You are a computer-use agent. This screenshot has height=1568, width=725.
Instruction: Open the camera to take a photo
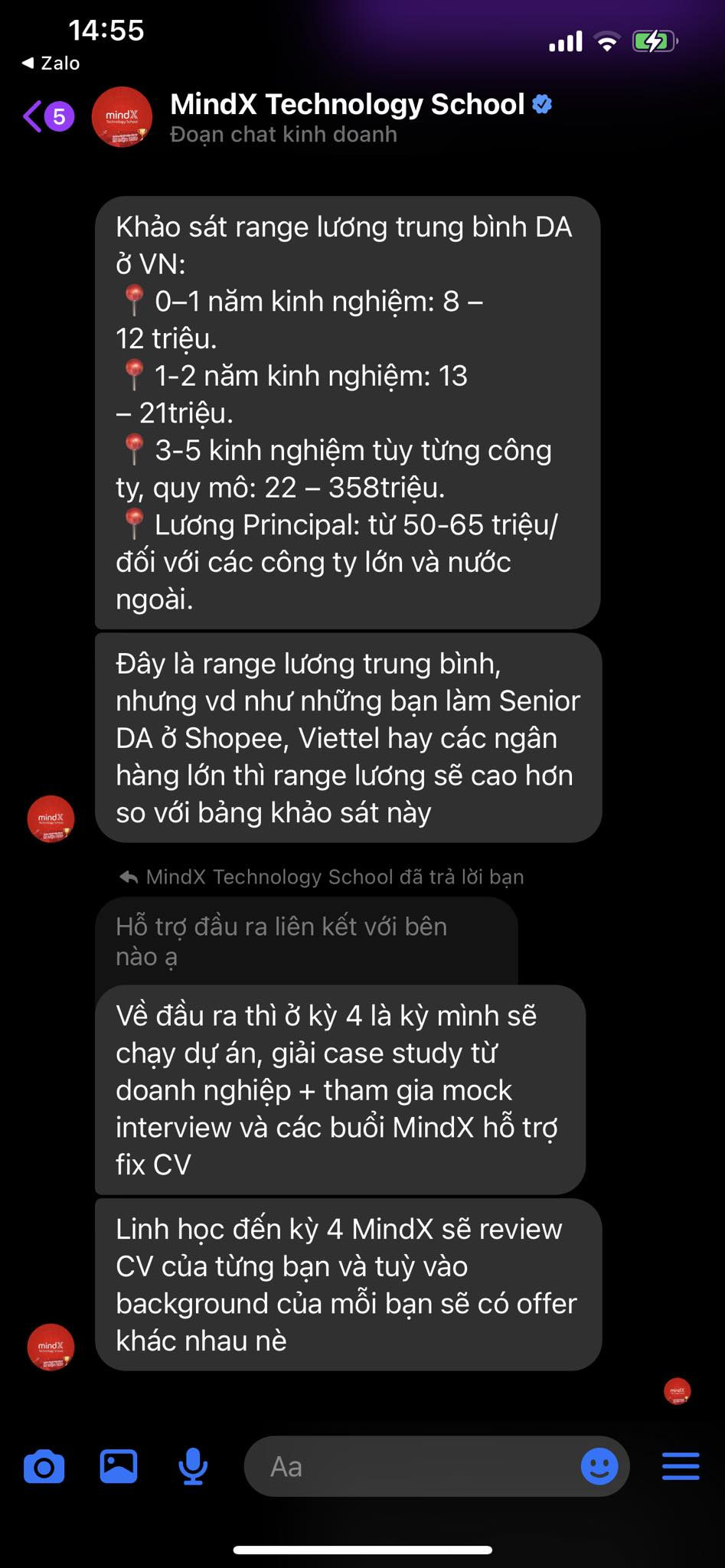[x=44, y=1467]
